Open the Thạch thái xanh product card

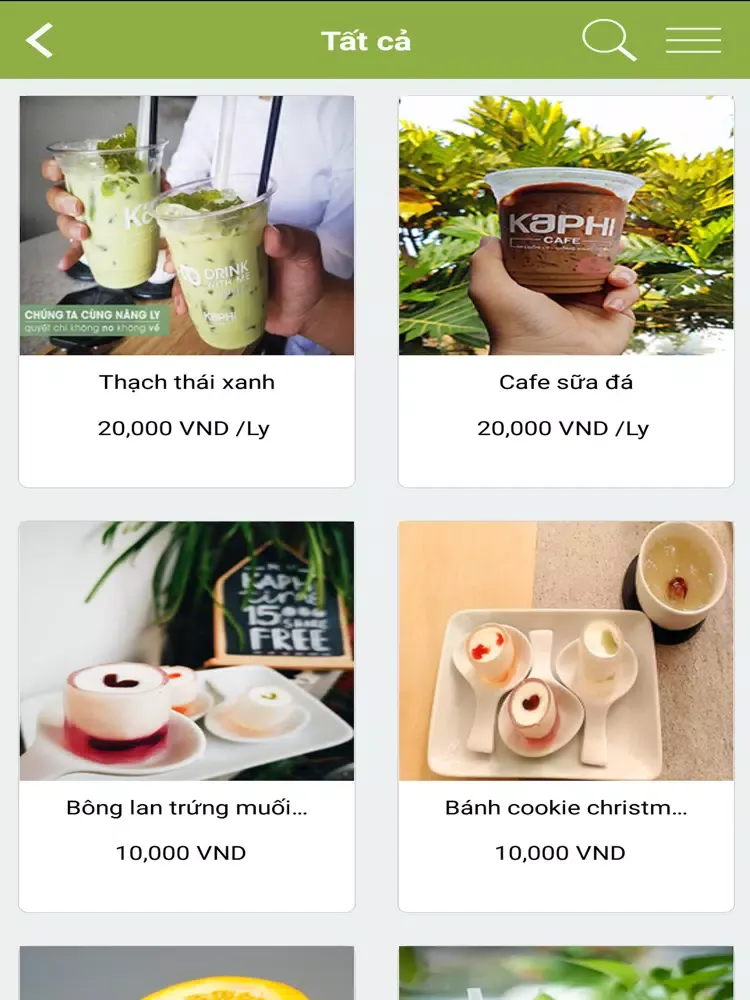[187, 291]
